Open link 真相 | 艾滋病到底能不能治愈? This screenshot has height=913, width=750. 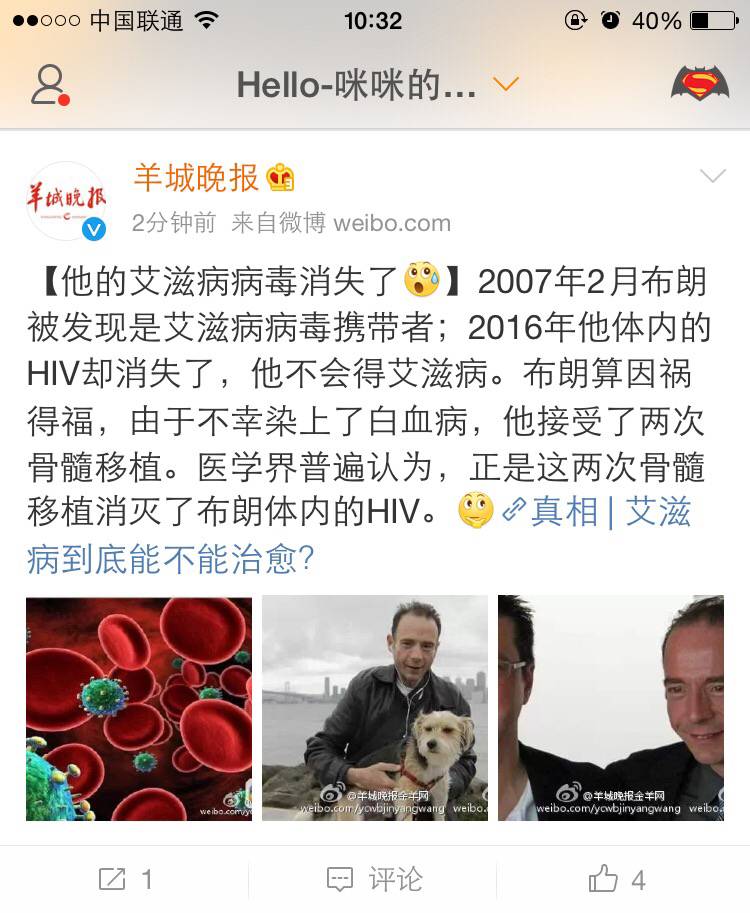tap(610, 513)
